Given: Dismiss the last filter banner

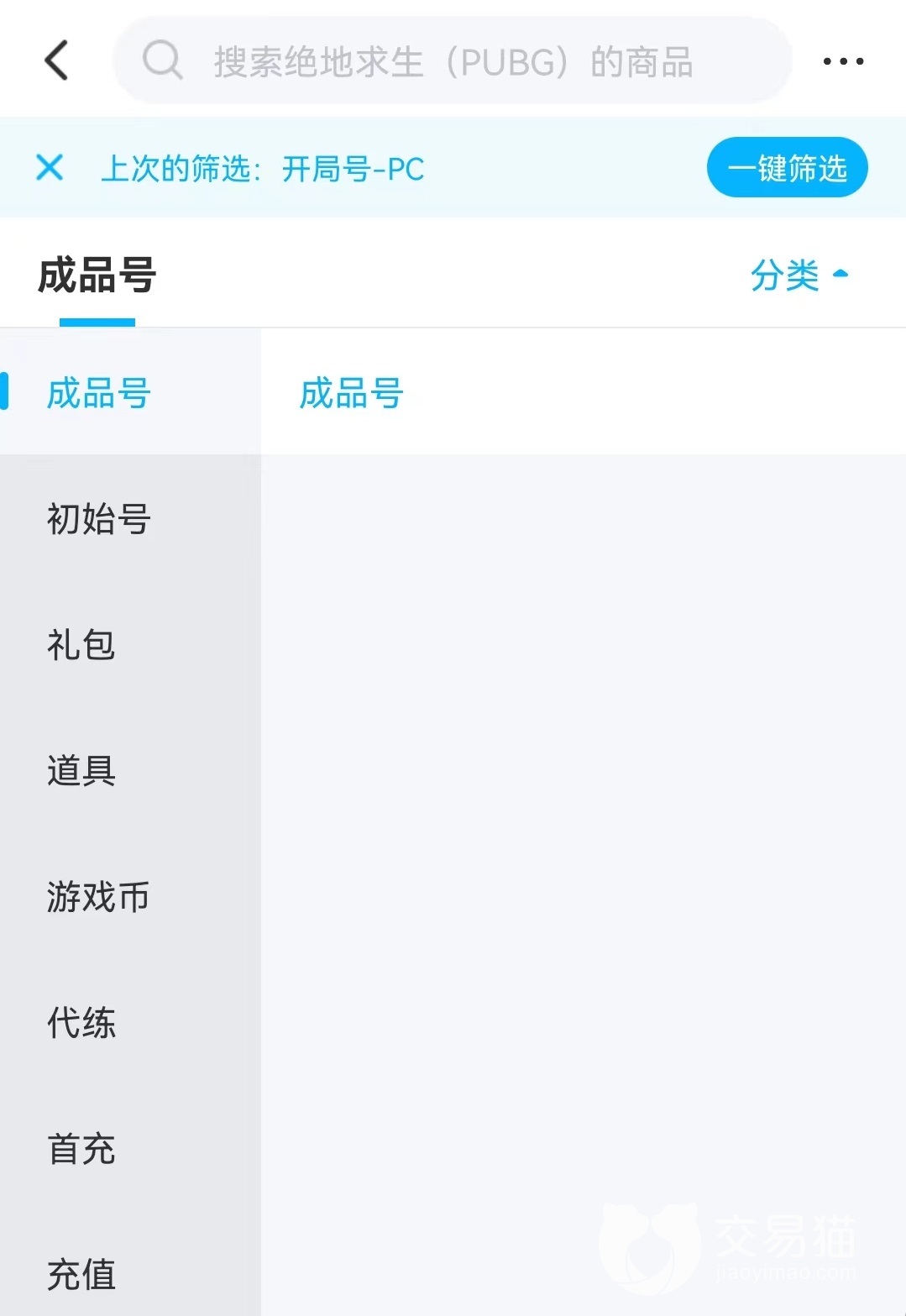Looking at the screenshot, I should (x=50, y=167).
